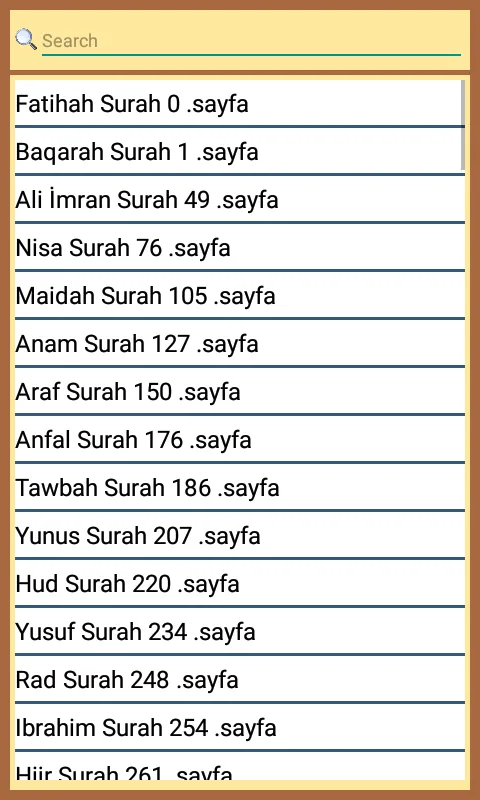This screenshot has width=480, height=800.
Task: Tap the Search field
Action: point(251,41)
